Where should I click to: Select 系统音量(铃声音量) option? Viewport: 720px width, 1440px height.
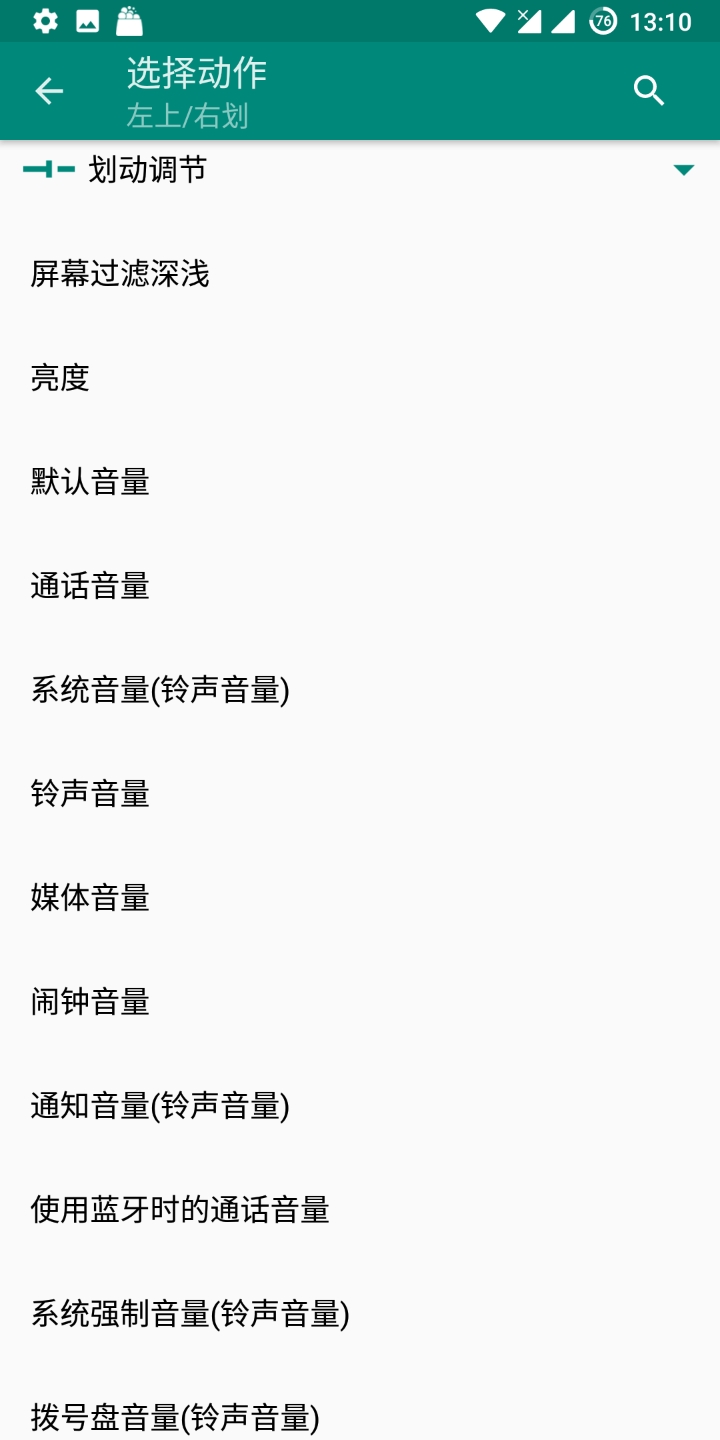(x=160, y=690)
